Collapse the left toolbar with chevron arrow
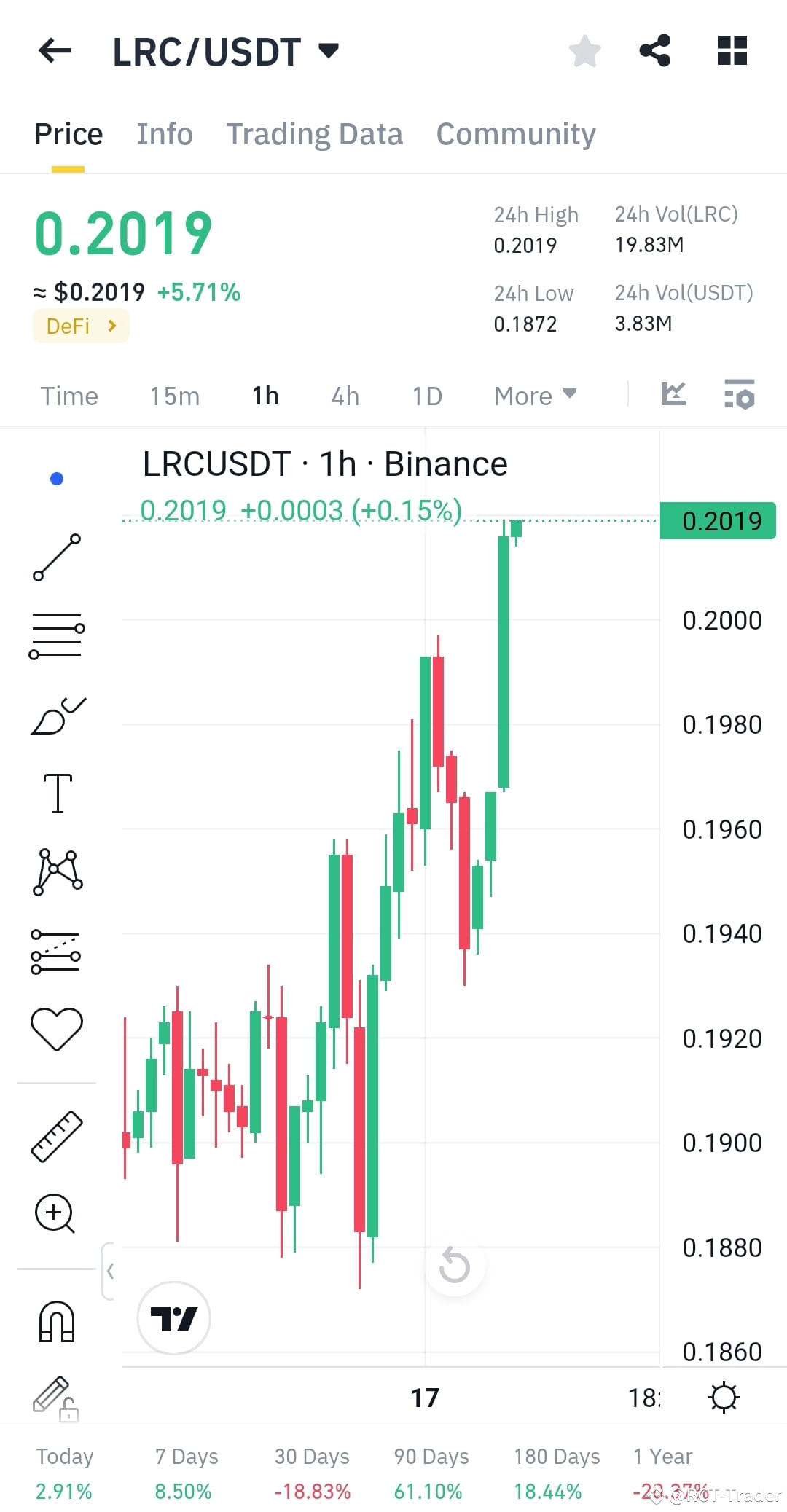This screenshot has height=1512, width=787. coord(111,1270)
